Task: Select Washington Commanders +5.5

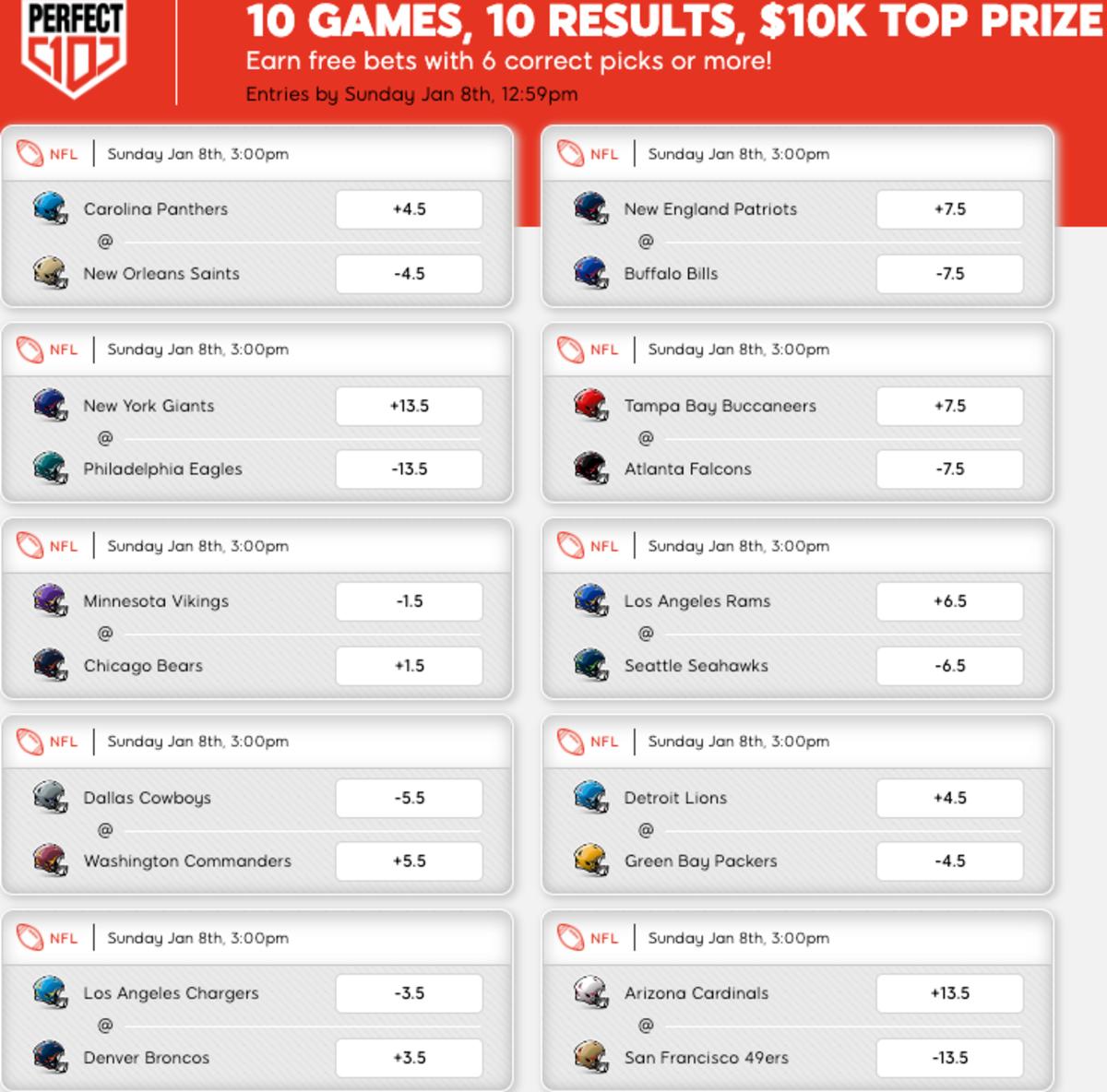Action: pyautogui.click(x=409, y=861)
